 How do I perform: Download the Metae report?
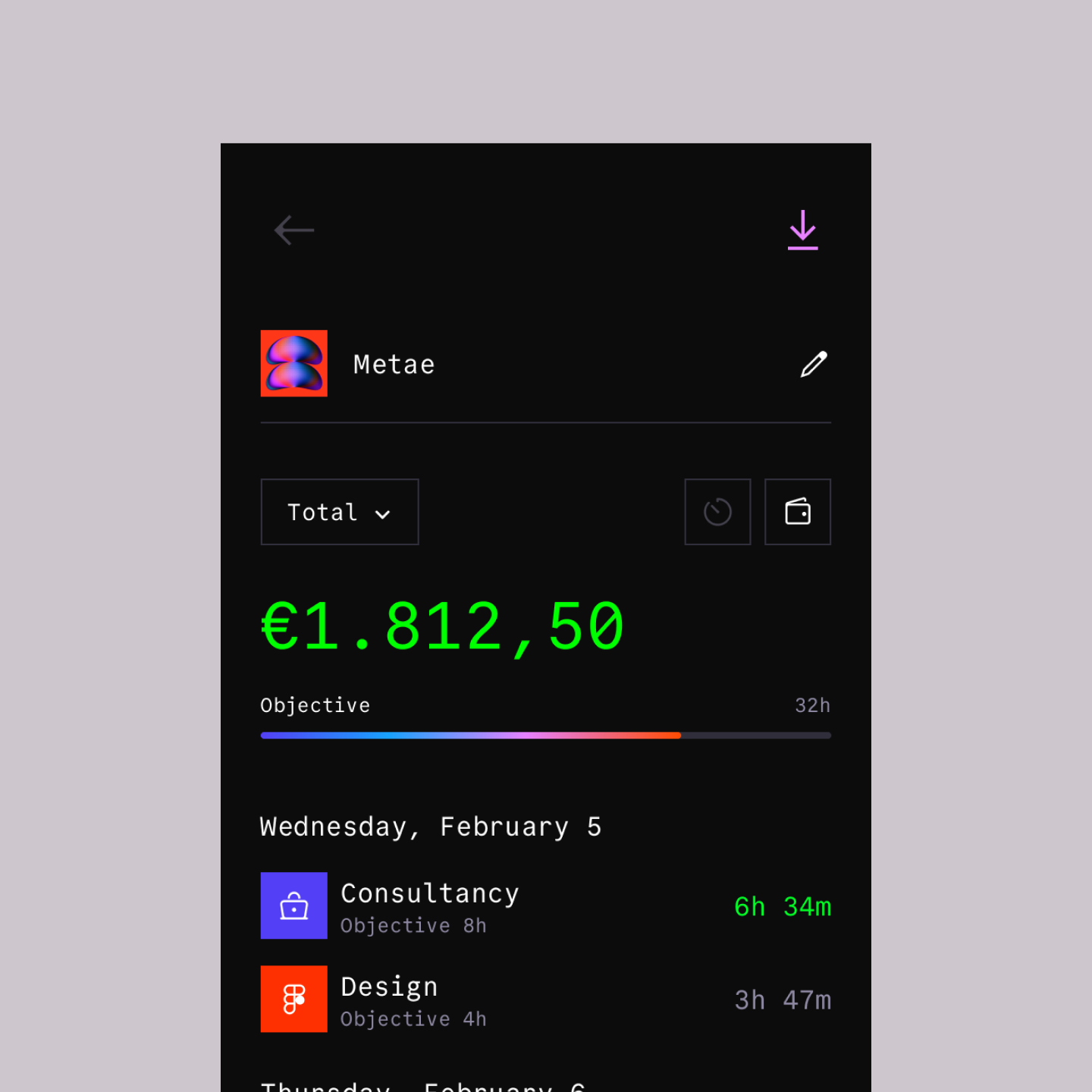point(802,230)
